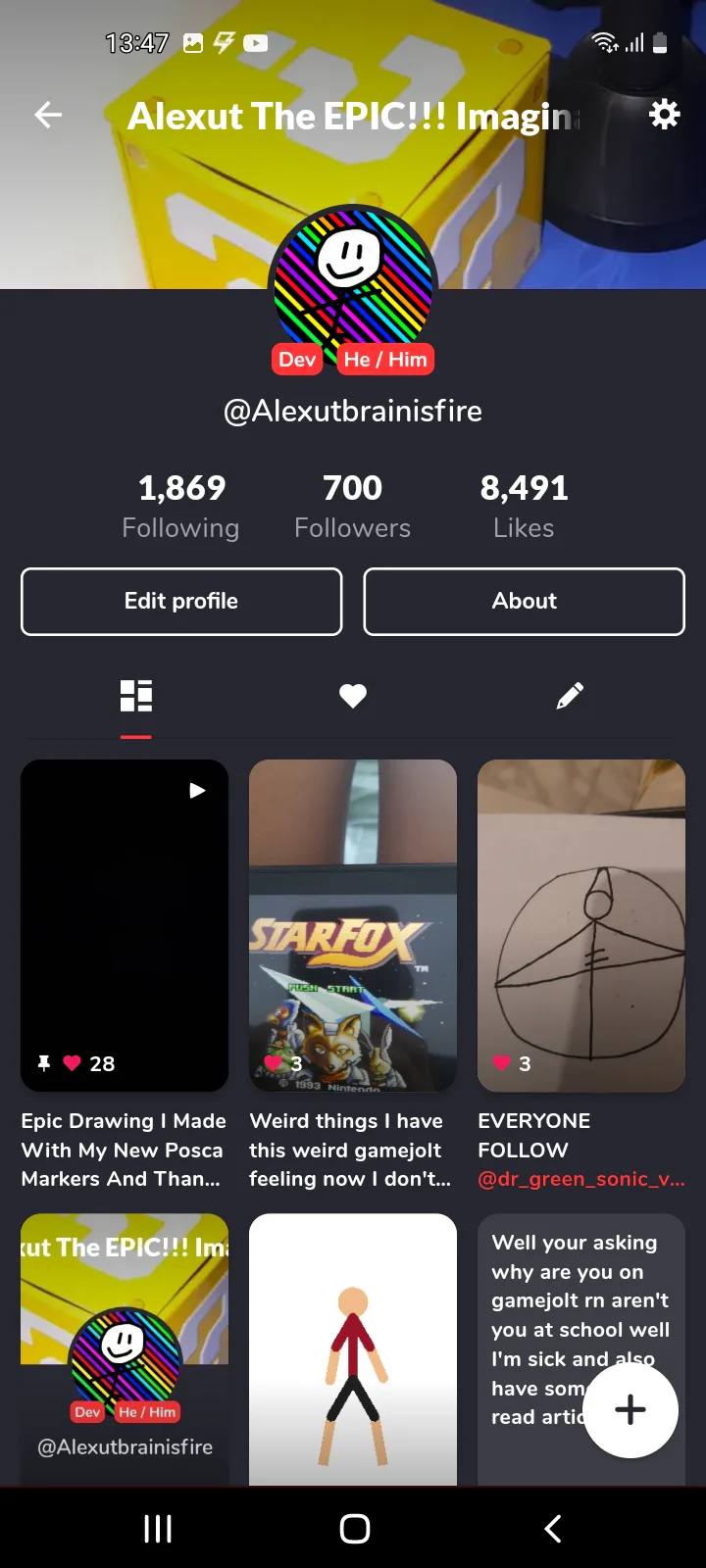Open the EVERYONE FOLLOW drawing post

(x=581, y=925)
